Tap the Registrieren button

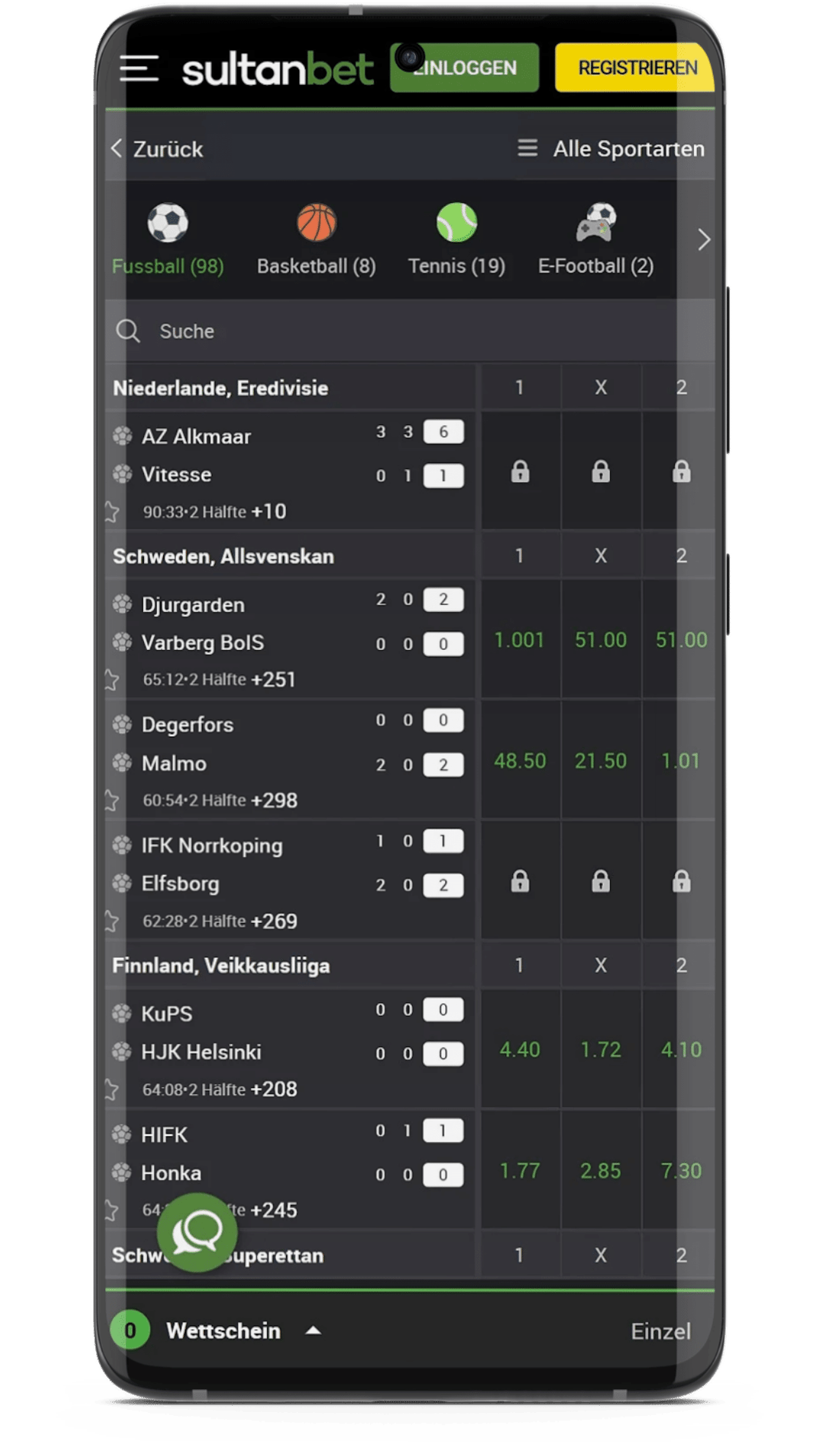(x=634, y=68)
